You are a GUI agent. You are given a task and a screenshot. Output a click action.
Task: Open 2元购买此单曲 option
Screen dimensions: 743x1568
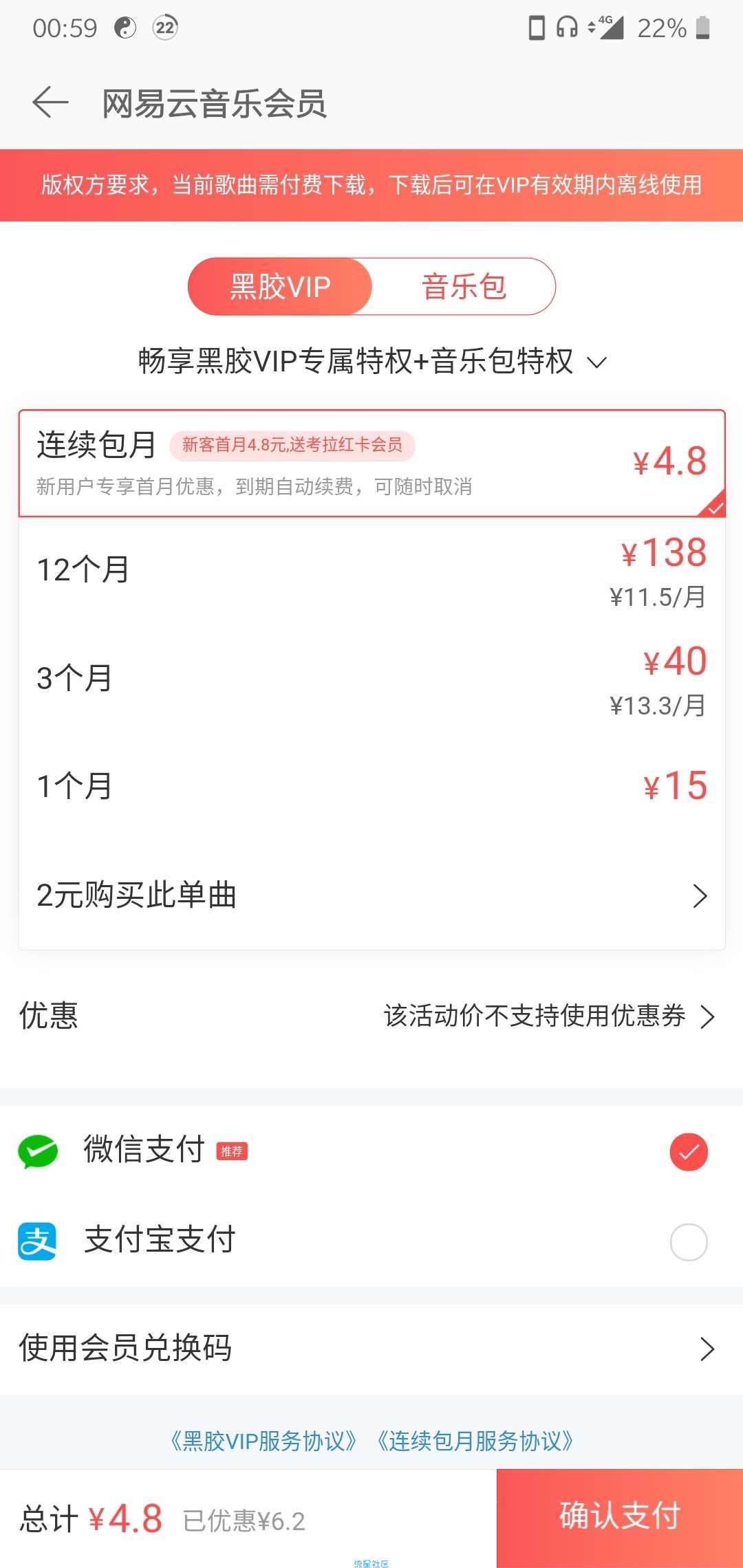[x=371, y=895]
